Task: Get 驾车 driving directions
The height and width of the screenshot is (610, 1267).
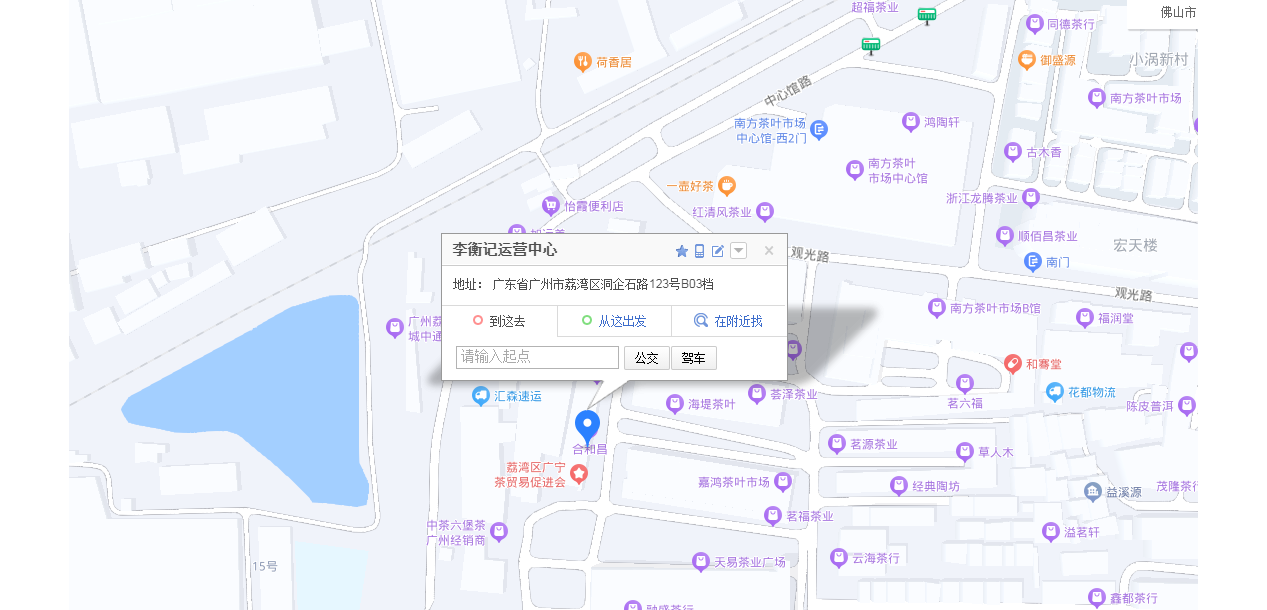Action: coord(694,358)
